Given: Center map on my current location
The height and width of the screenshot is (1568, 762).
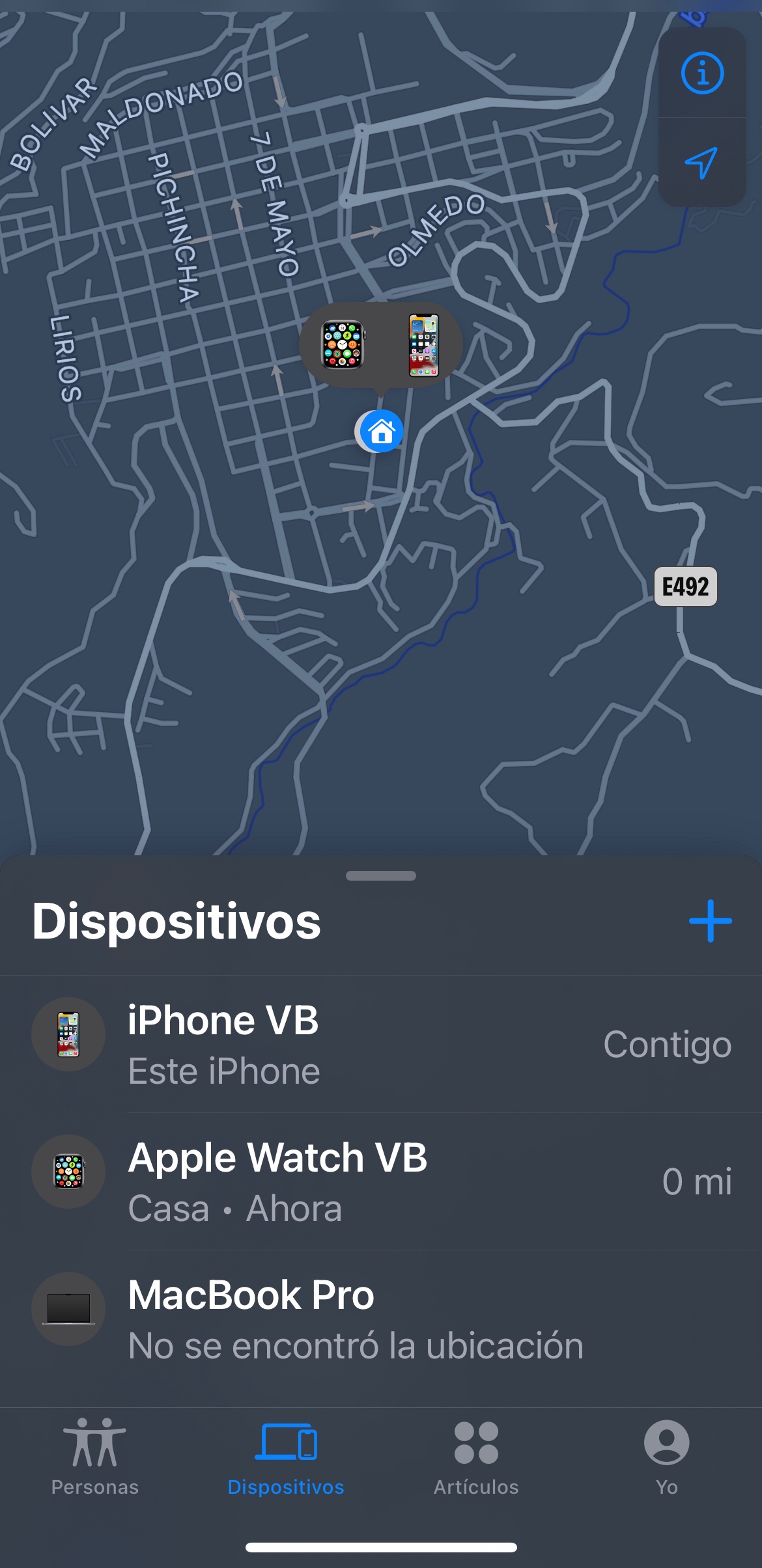Looking at the screenshot, I should [701, 163].
